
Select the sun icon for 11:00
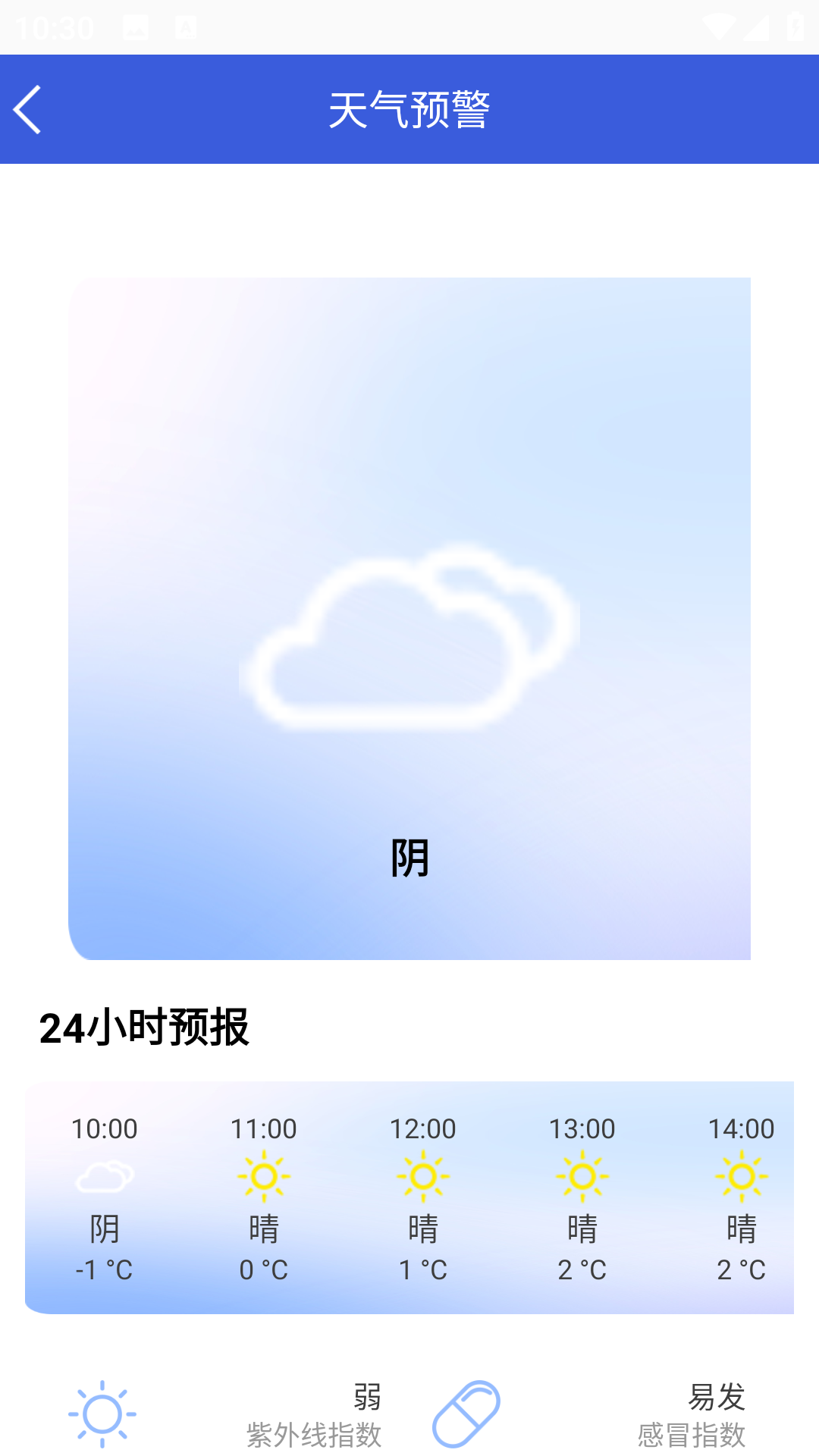tap(264, 1176)
